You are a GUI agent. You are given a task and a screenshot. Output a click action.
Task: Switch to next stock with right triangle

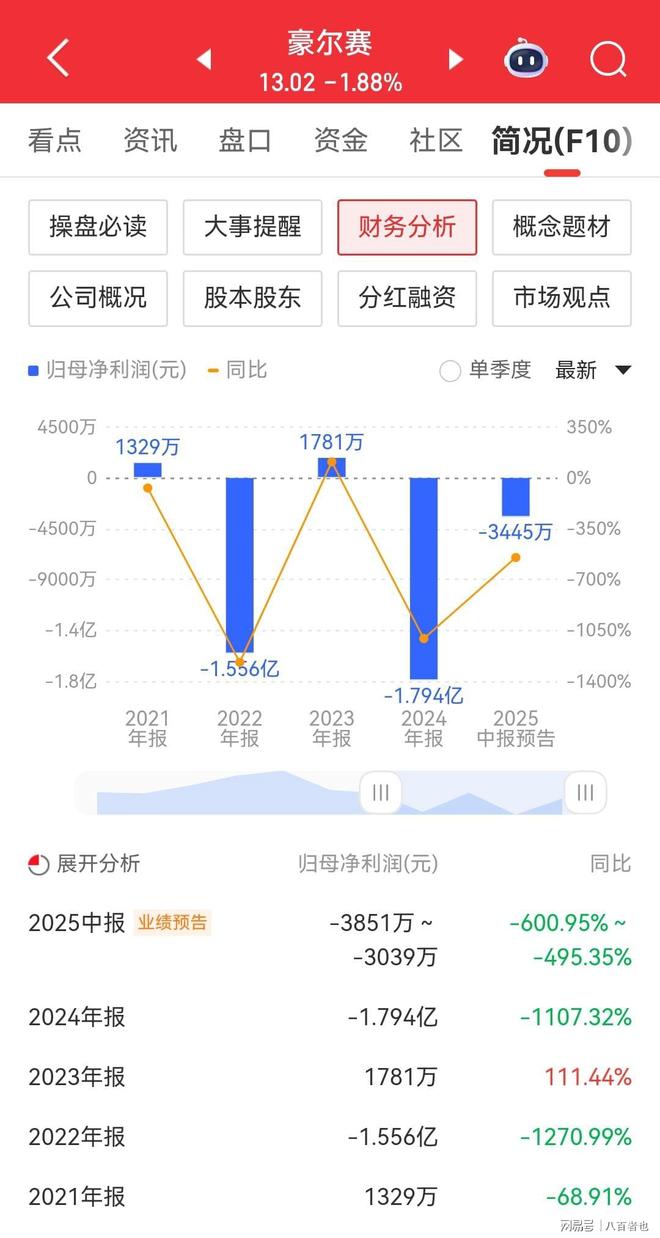pos(456,59)
